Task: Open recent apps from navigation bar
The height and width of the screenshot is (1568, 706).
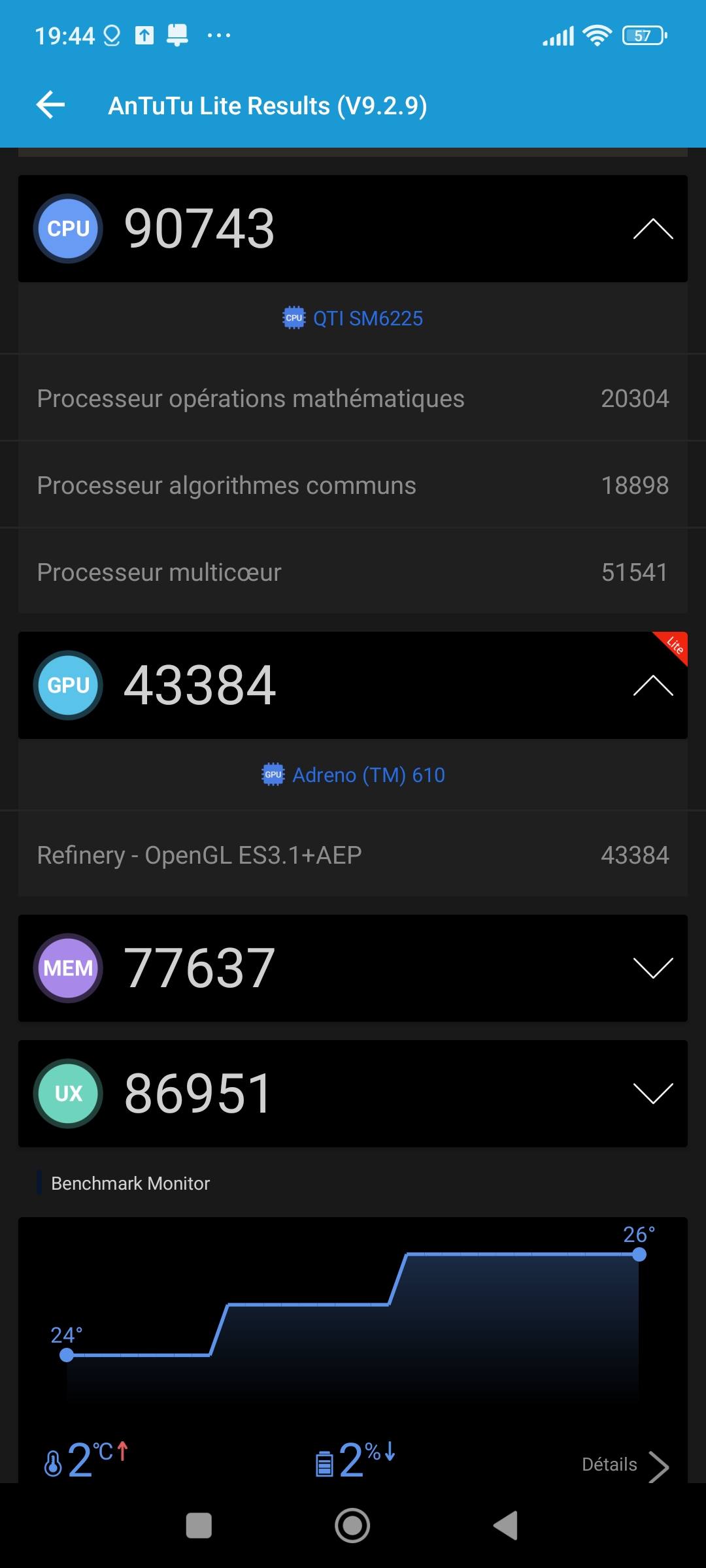Action: [199, 1526]
